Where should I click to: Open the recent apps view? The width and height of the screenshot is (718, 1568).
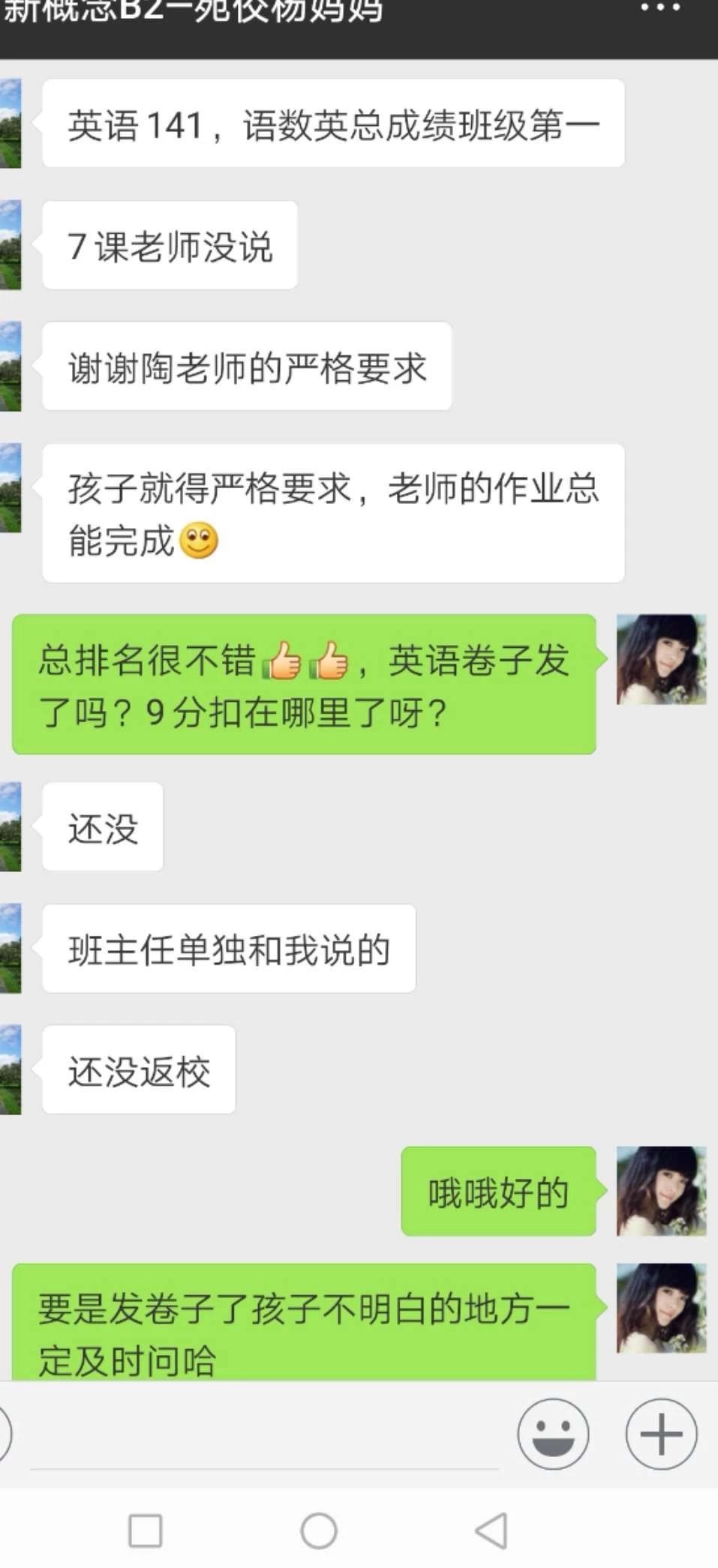coord(146,1531)
